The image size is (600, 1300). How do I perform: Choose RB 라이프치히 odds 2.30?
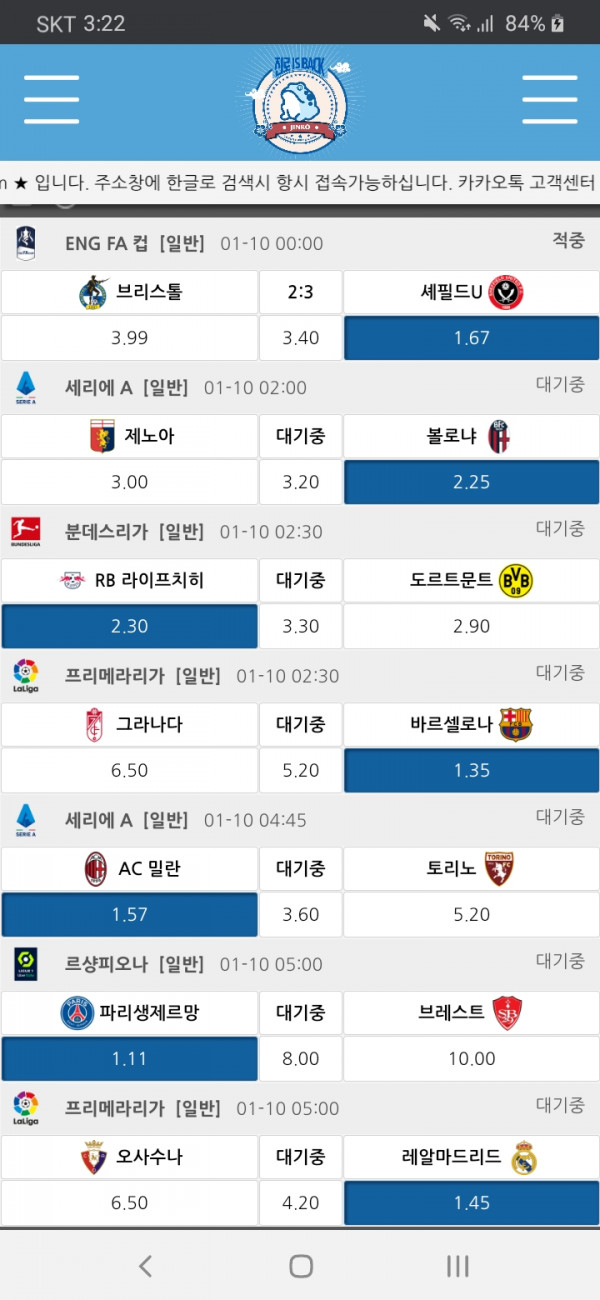click(129, 626)
